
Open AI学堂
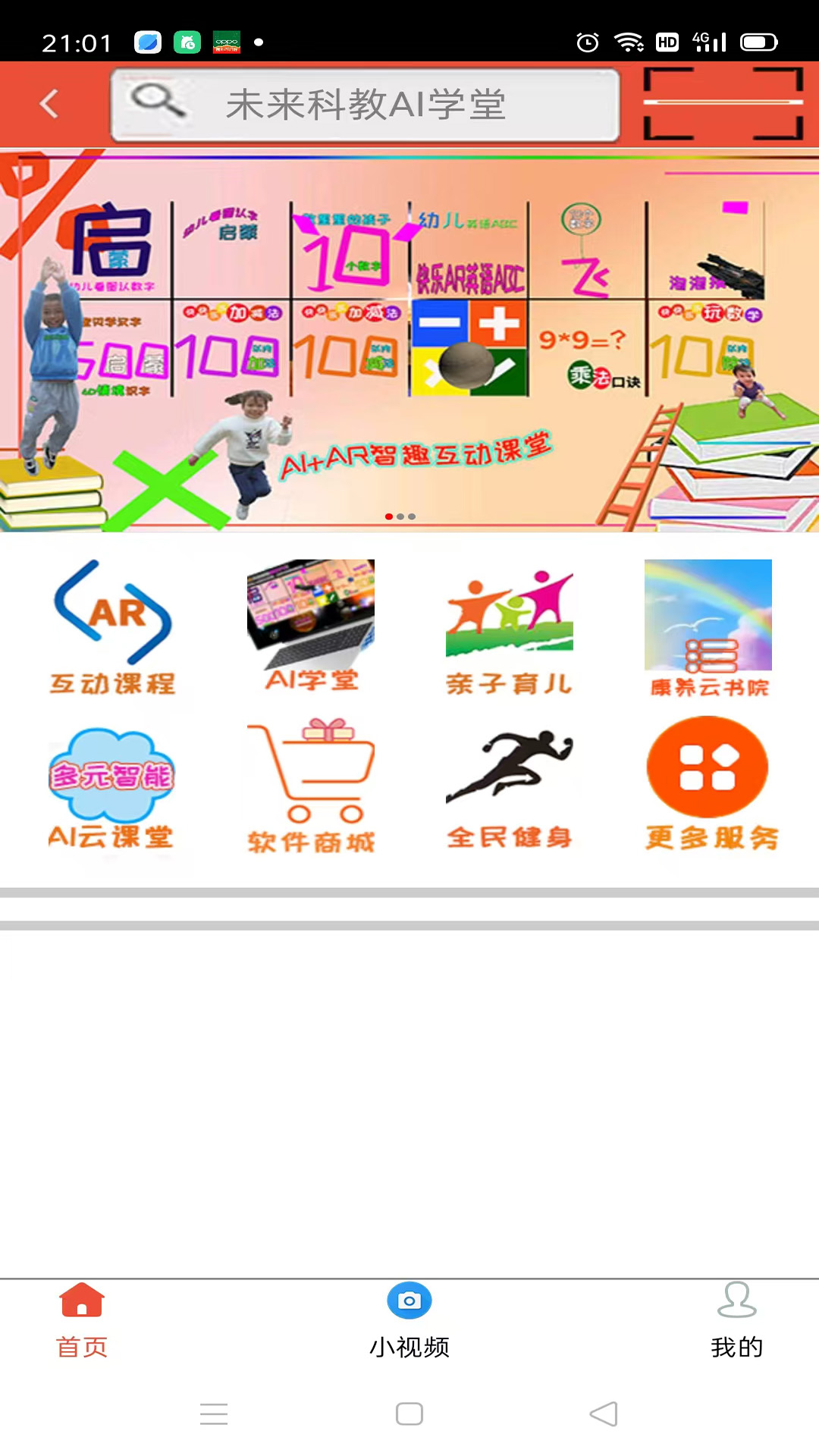coord(311,626)
